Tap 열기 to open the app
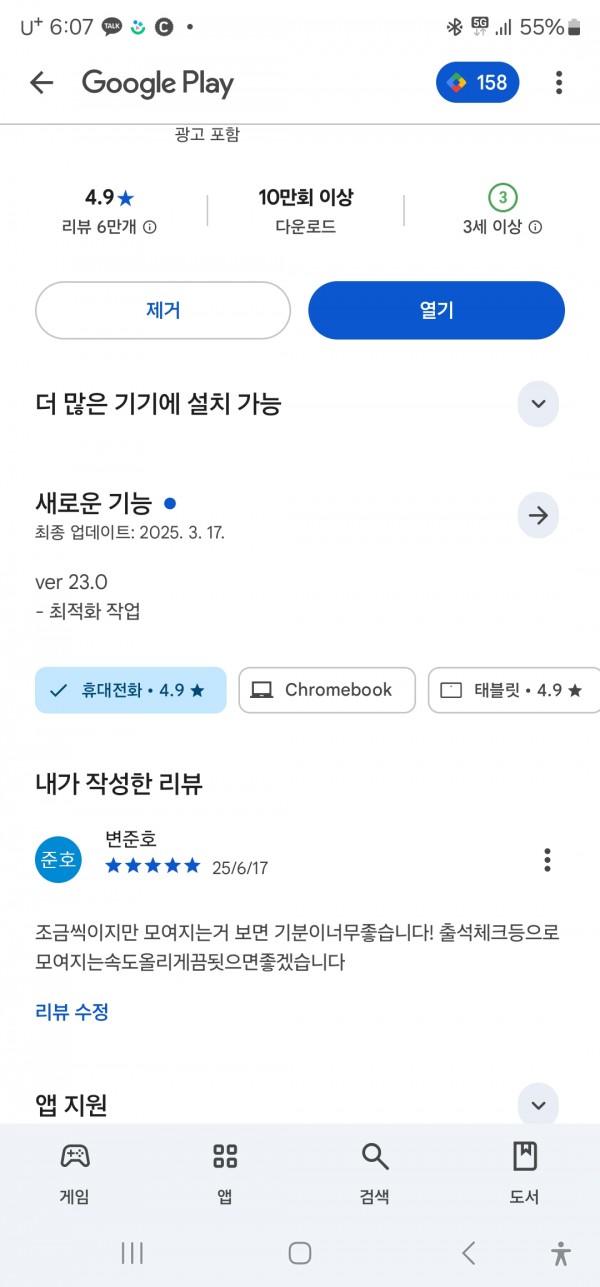 point(436,310)
